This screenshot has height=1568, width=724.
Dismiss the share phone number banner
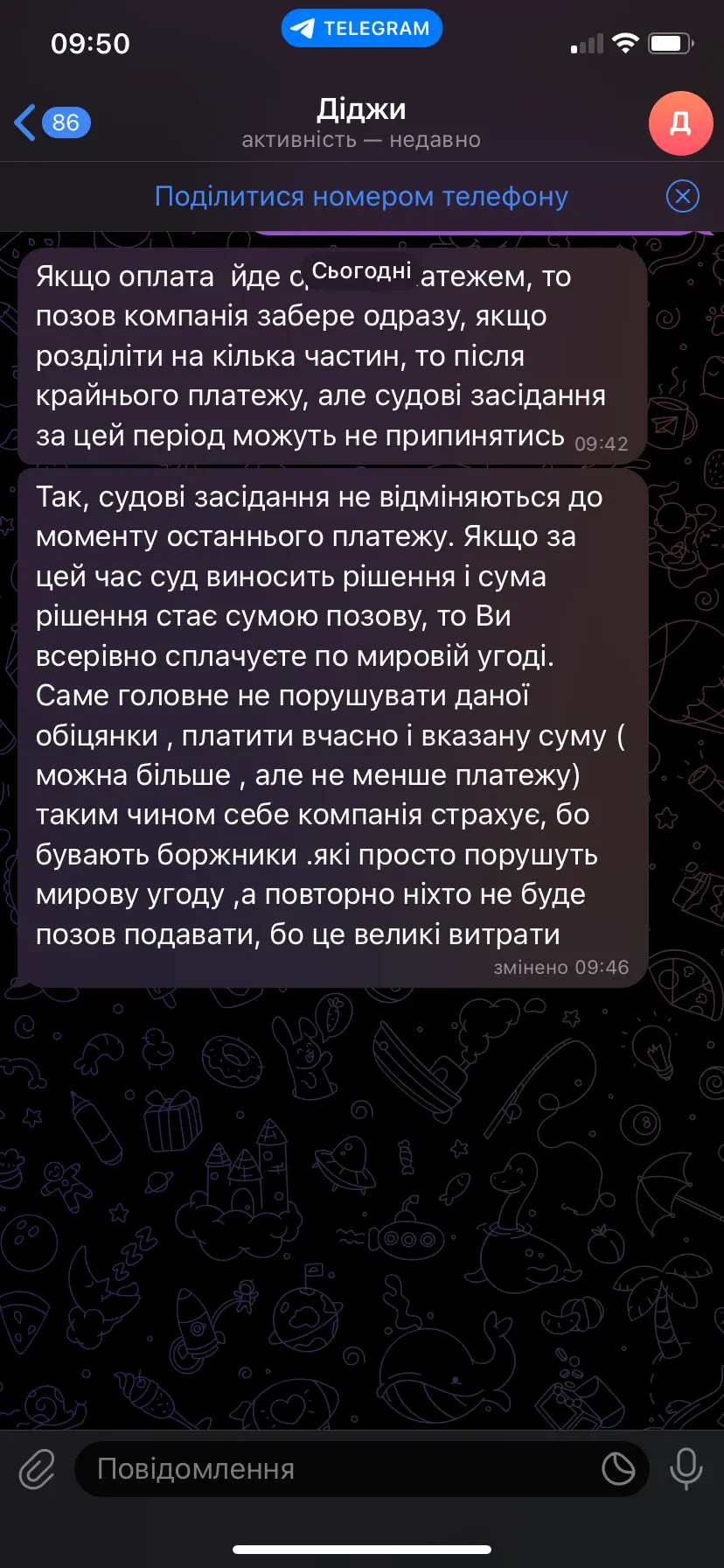(x=682, y=196)
